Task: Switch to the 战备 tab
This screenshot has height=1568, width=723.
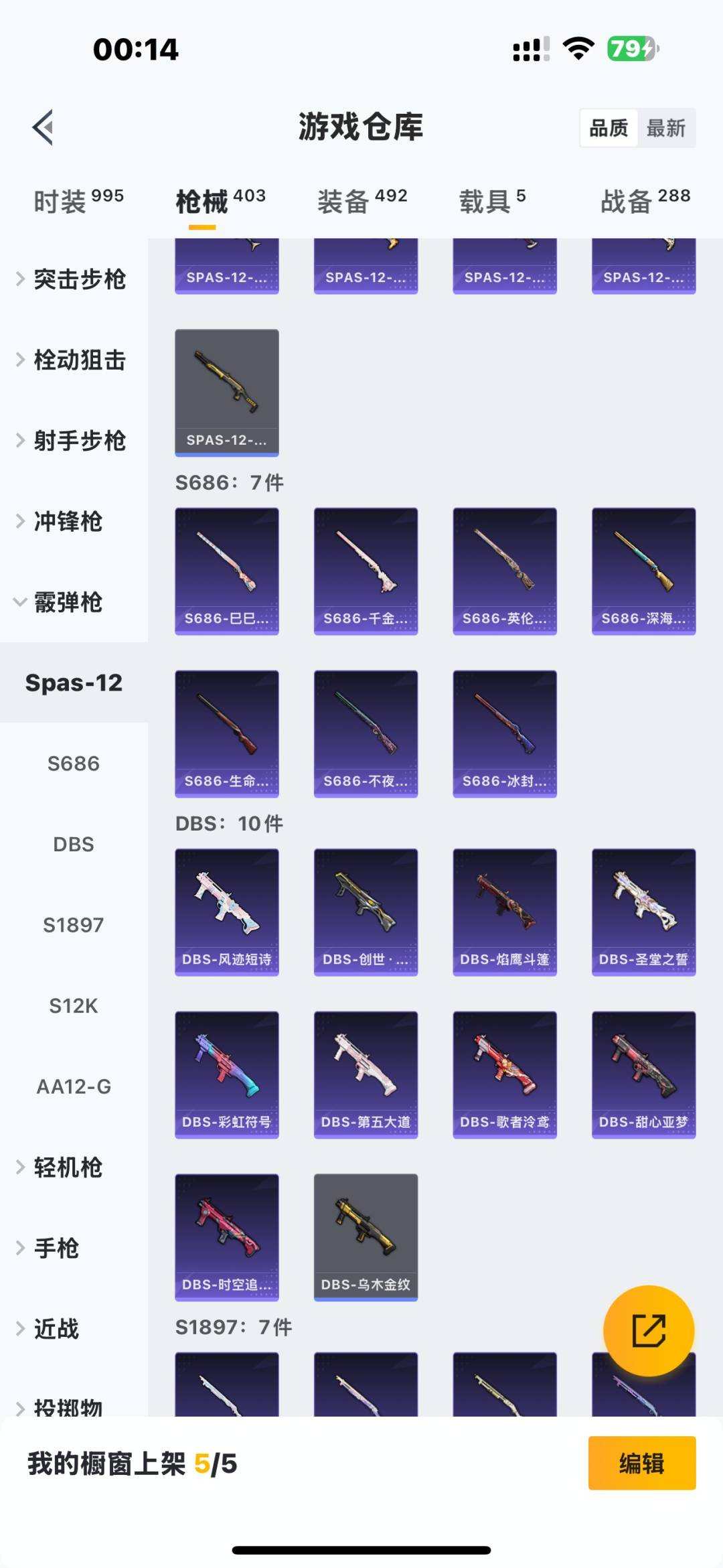Action: (645, 200)
